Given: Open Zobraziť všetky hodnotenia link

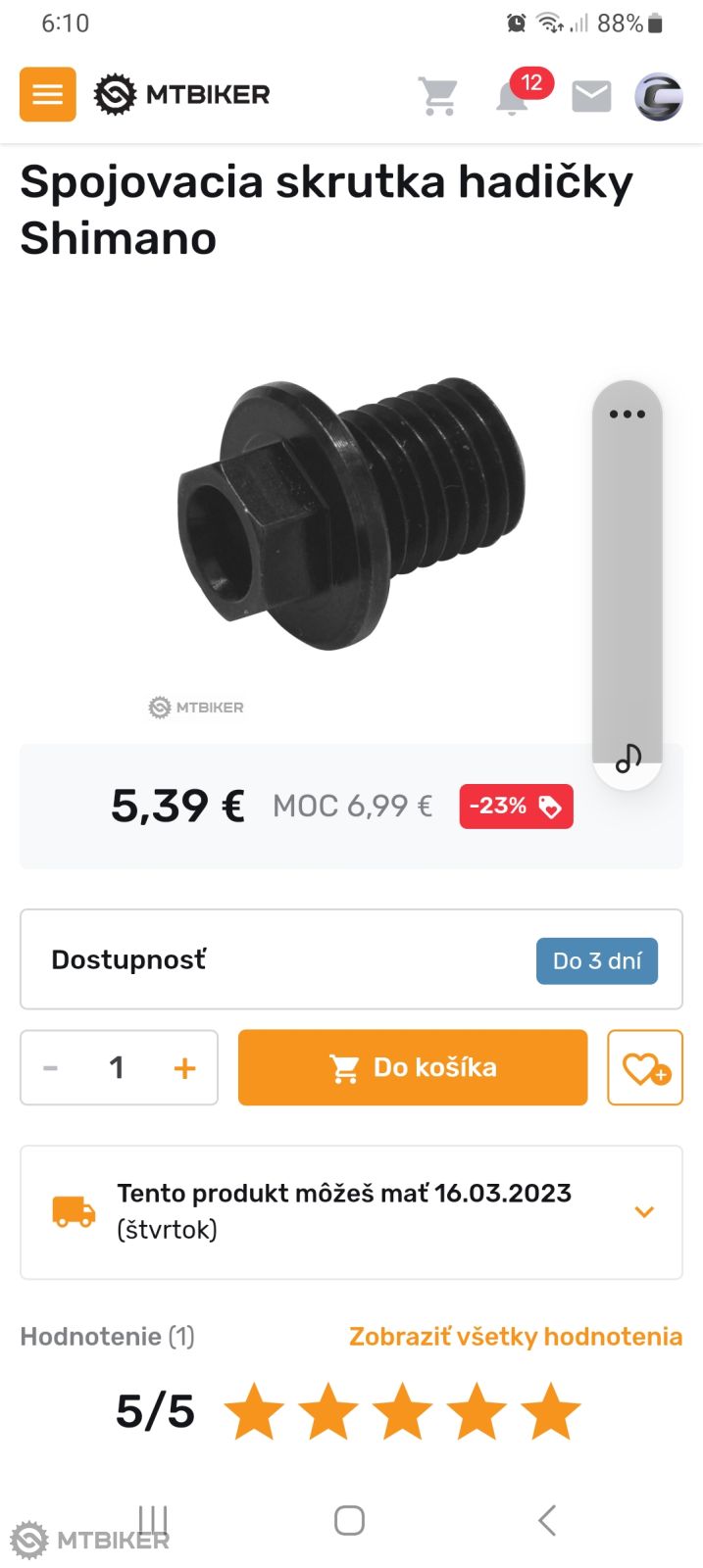Looking at the screenshot, I should click(516, 1337).
